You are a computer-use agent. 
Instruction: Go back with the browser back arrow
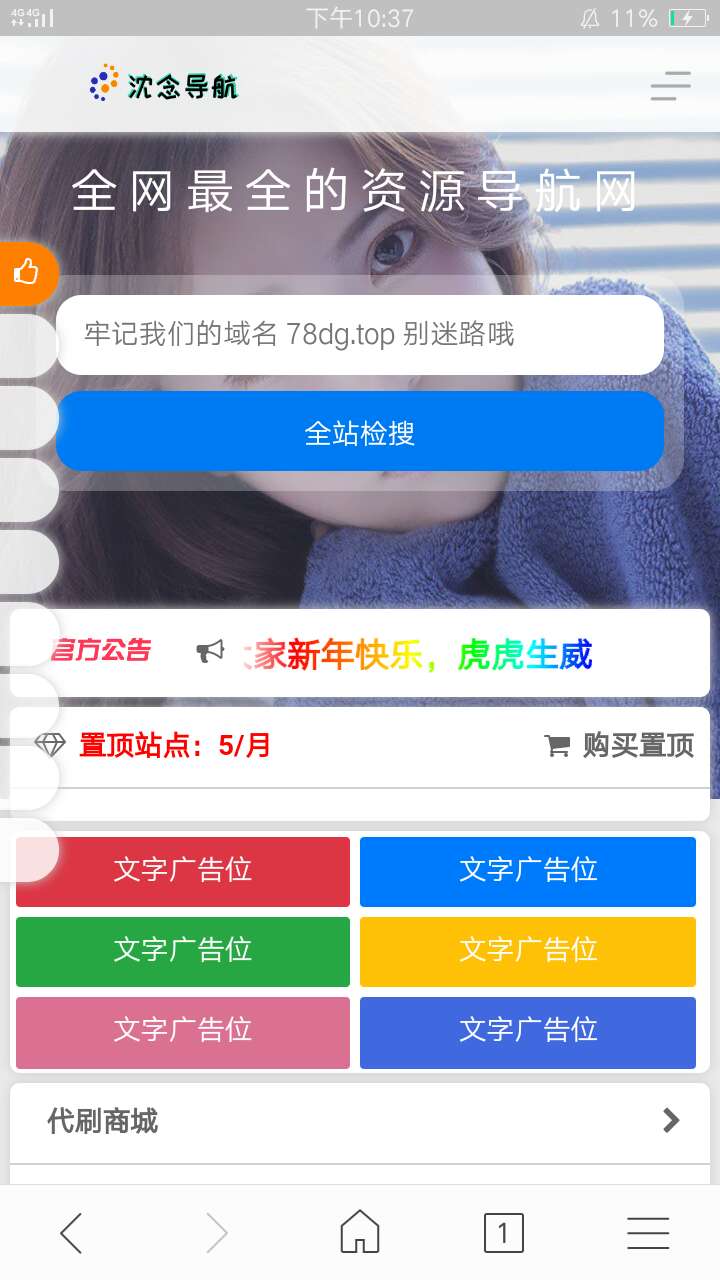(x=71, y=1233)
